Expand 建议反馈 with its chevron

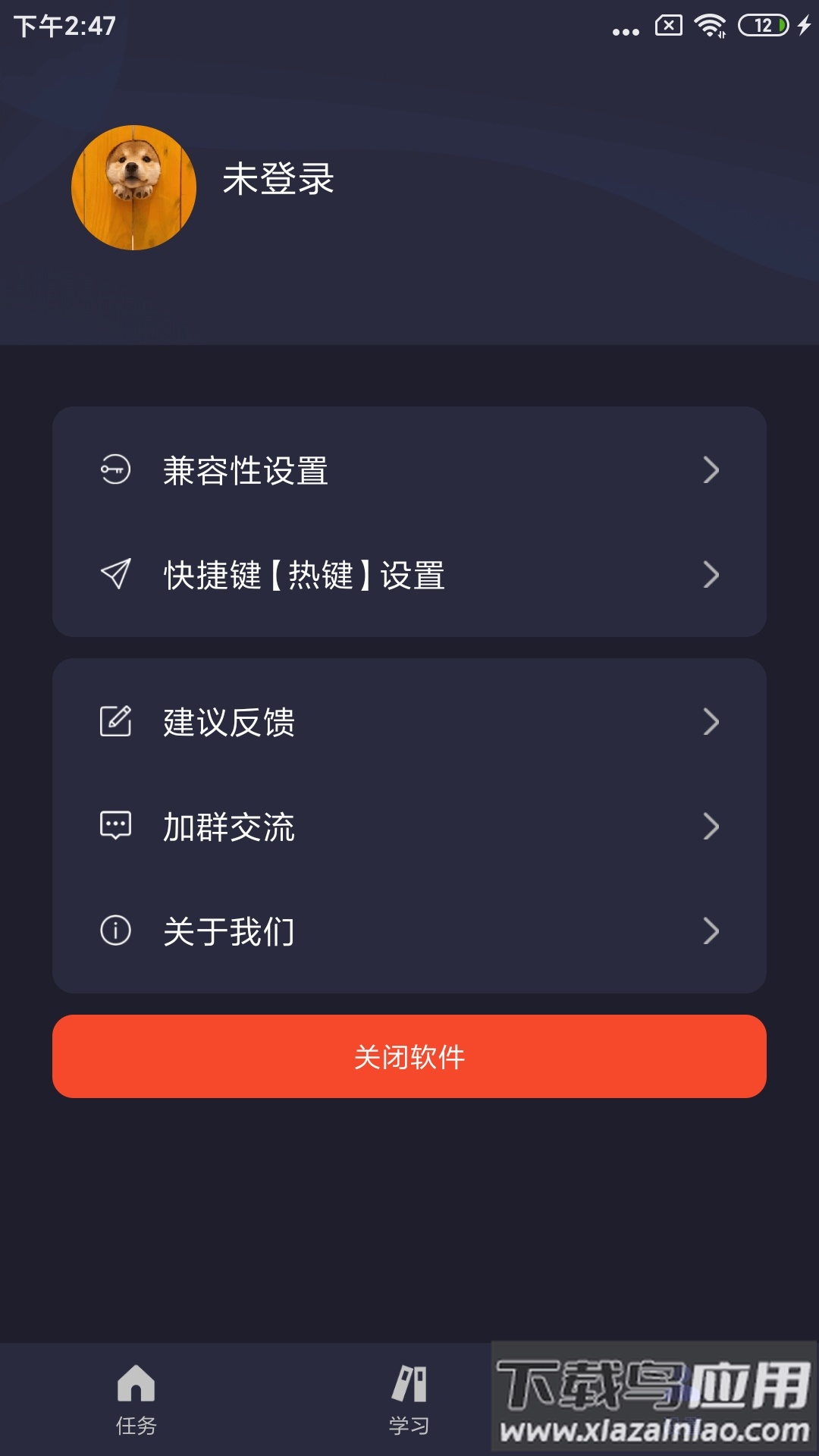tap(711, 722)
